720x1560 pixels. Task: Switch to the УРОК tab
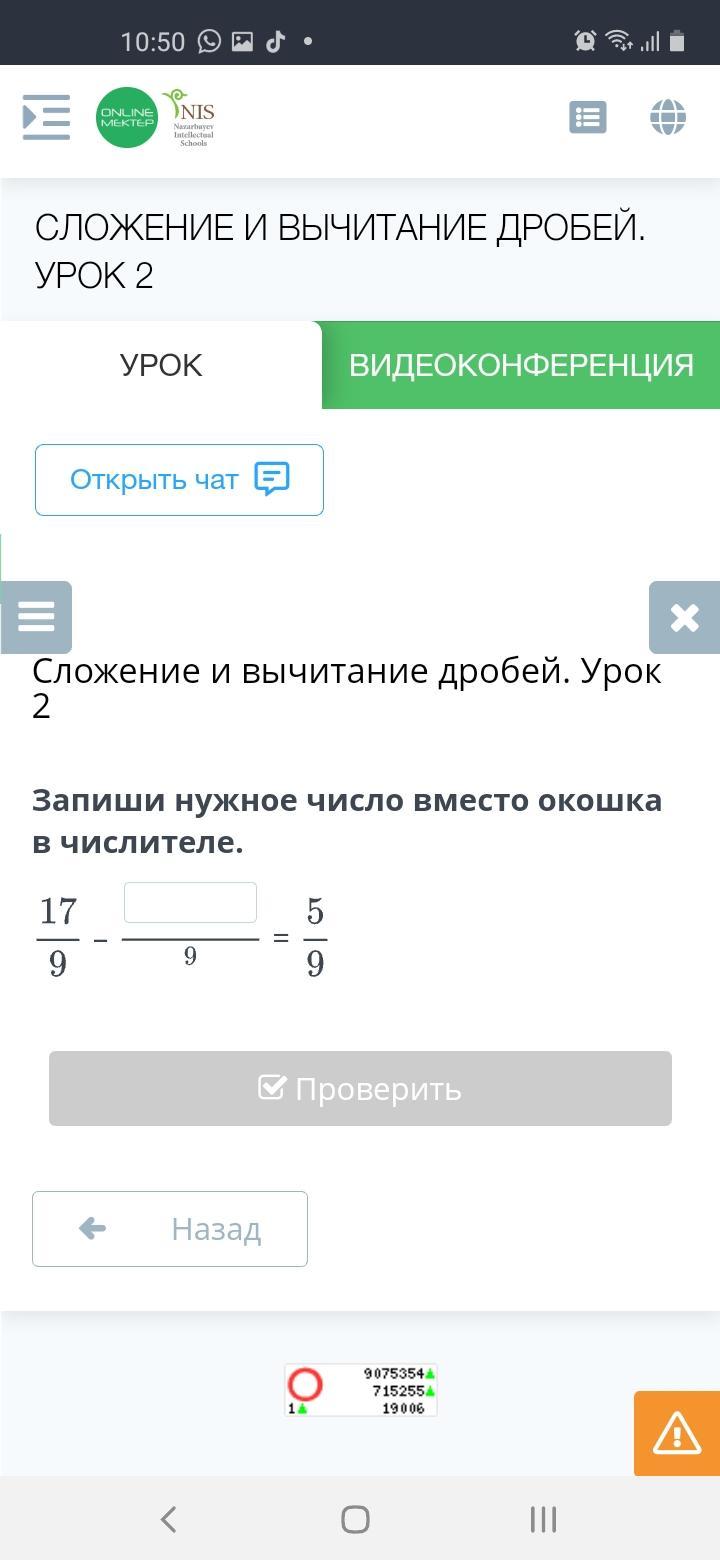[x=161, y=365]
